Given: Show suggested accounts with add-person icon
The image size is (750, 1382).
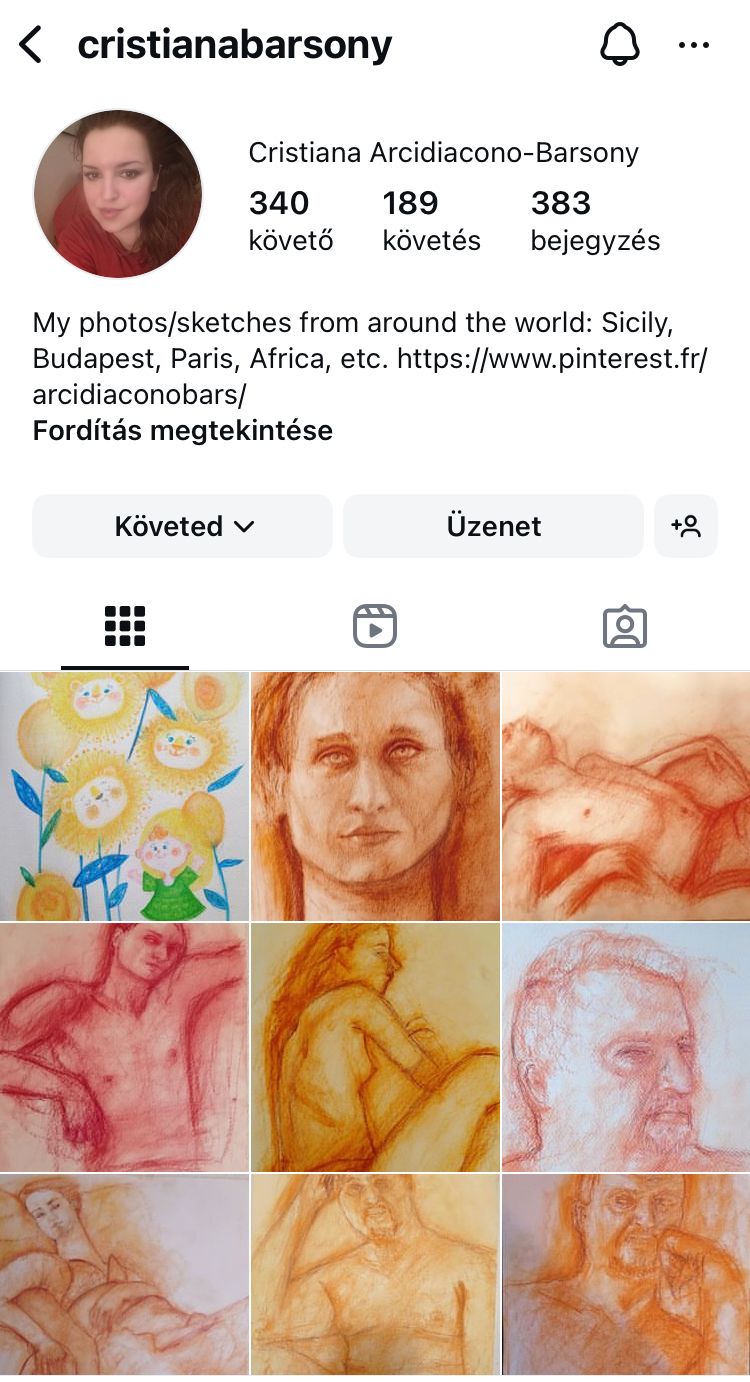Looking at the screenshot, I should click(x=686, y=526).
